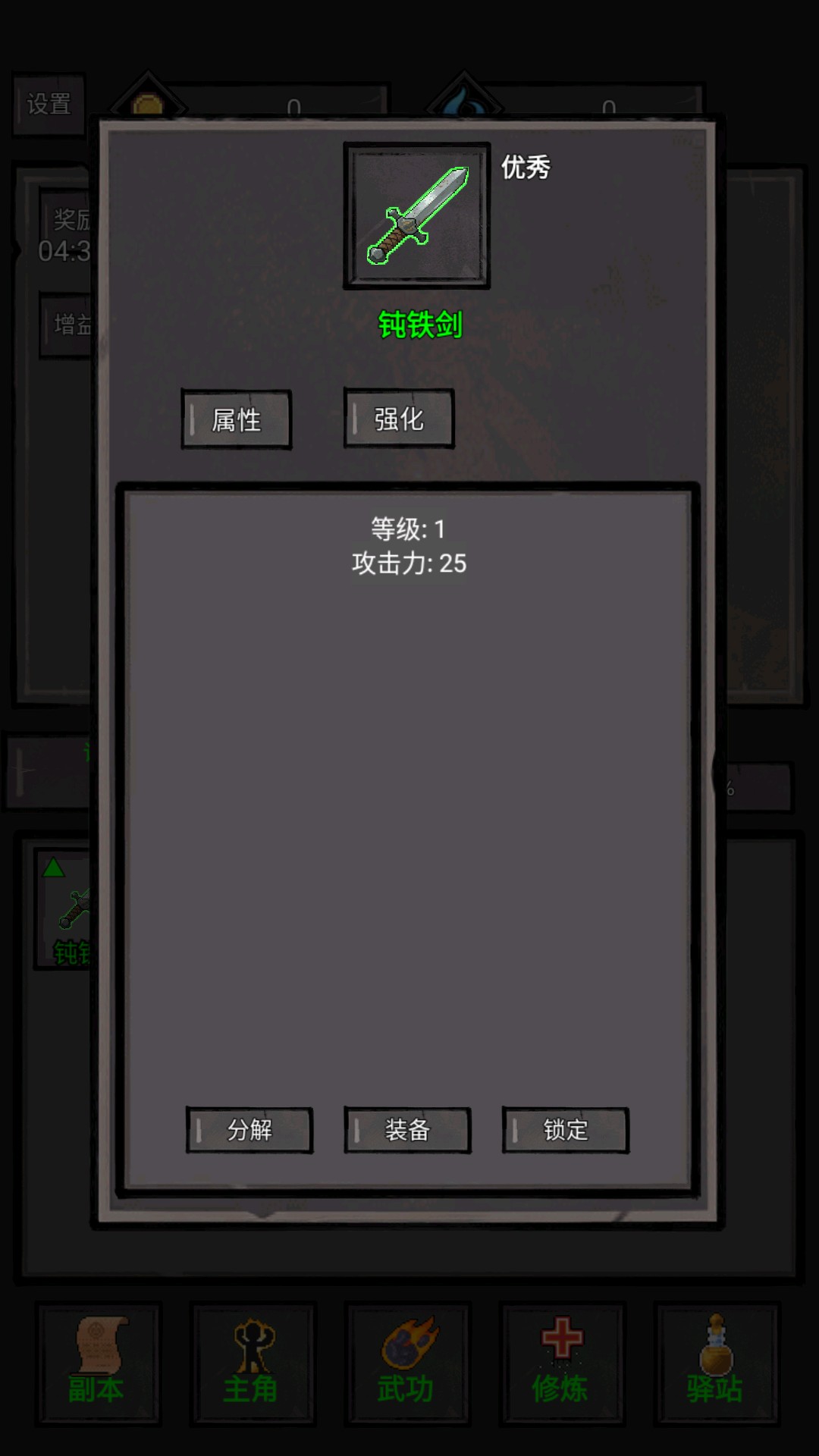819x1456 pixels.
Task: Lock the item with 锁定 button
Action: point(565,1130)
